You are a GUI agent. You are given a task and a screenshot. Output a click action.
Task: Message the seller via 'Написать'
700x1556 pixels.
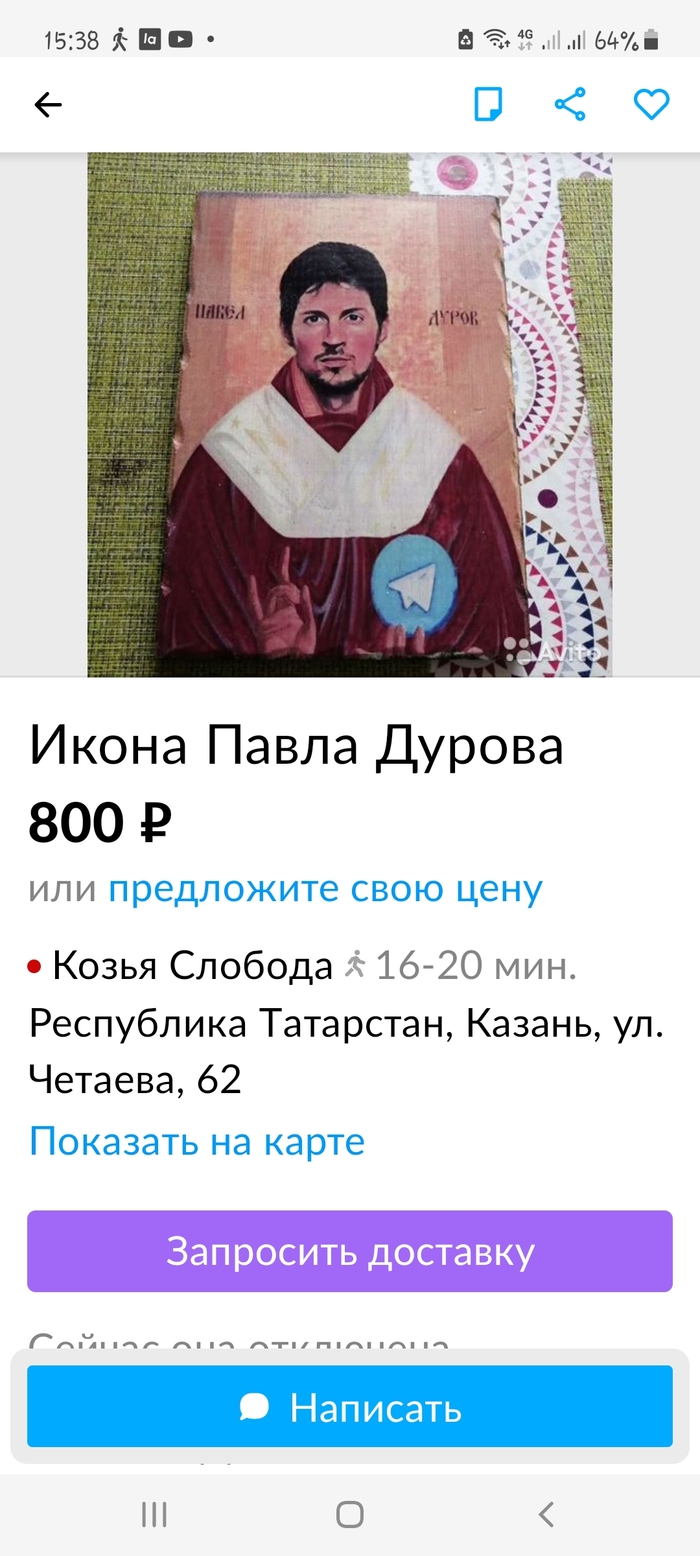(350, 1407)
